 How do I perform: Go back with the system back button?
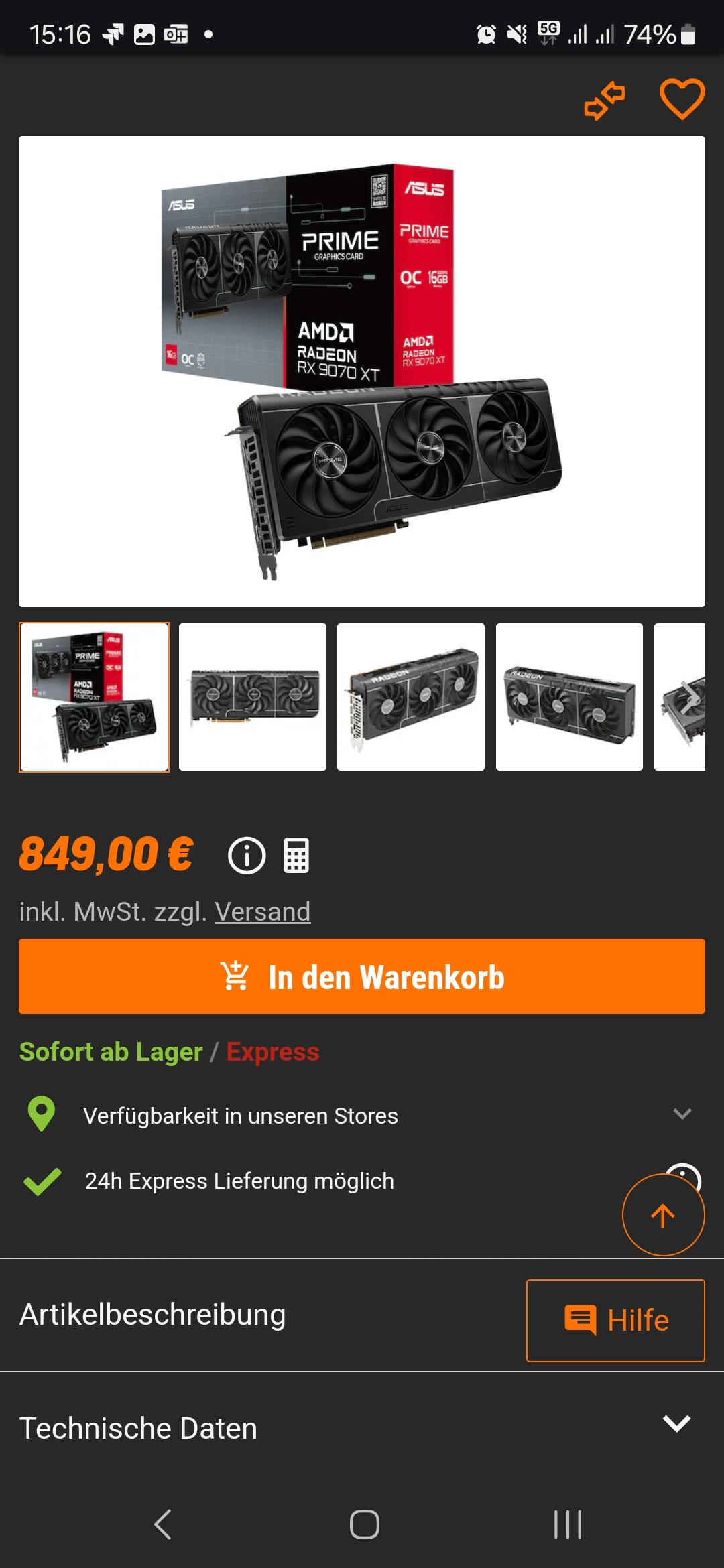pos(163,1524)
